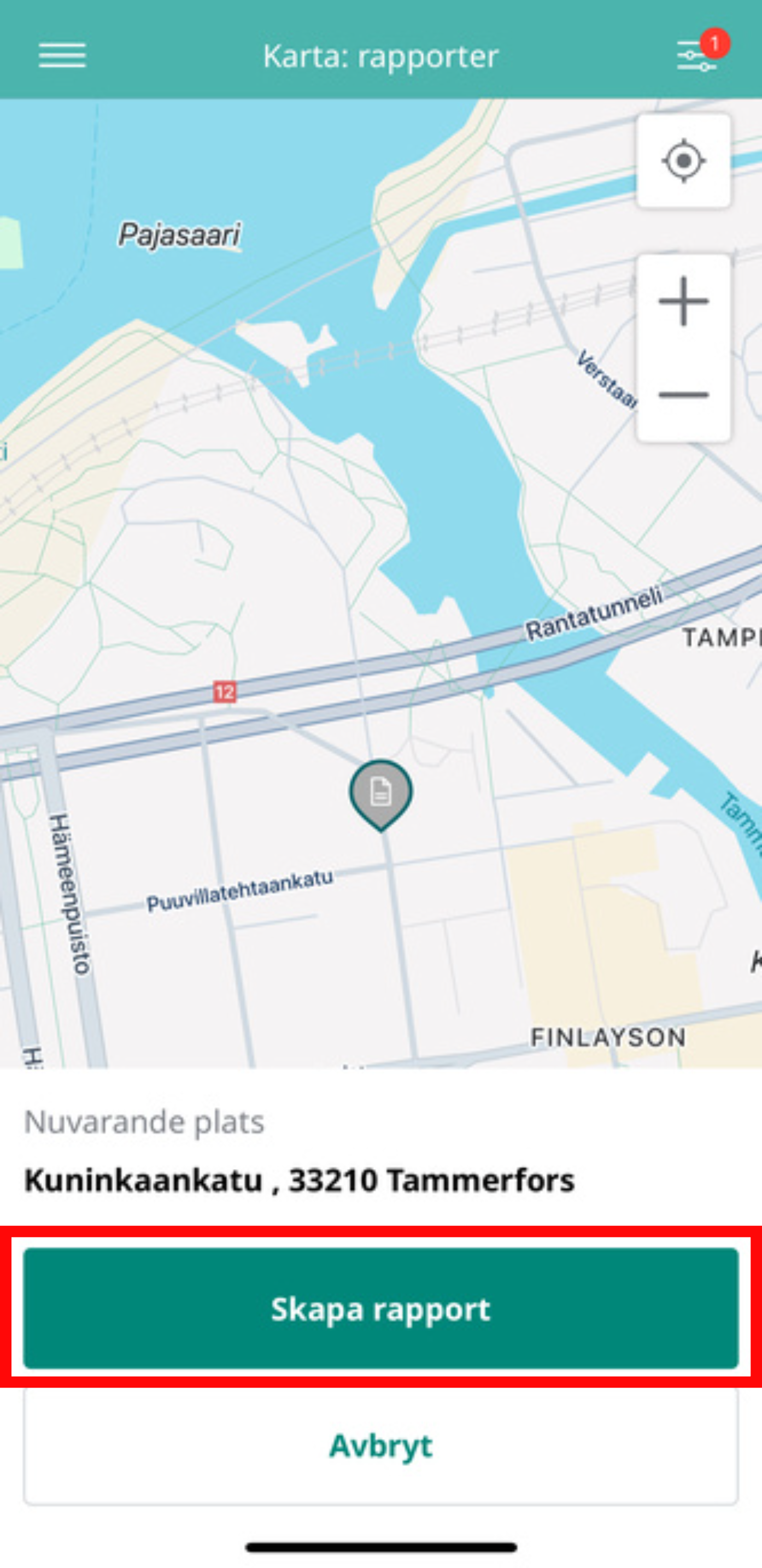
Task: Zoom out of the map
Action: 683,395
